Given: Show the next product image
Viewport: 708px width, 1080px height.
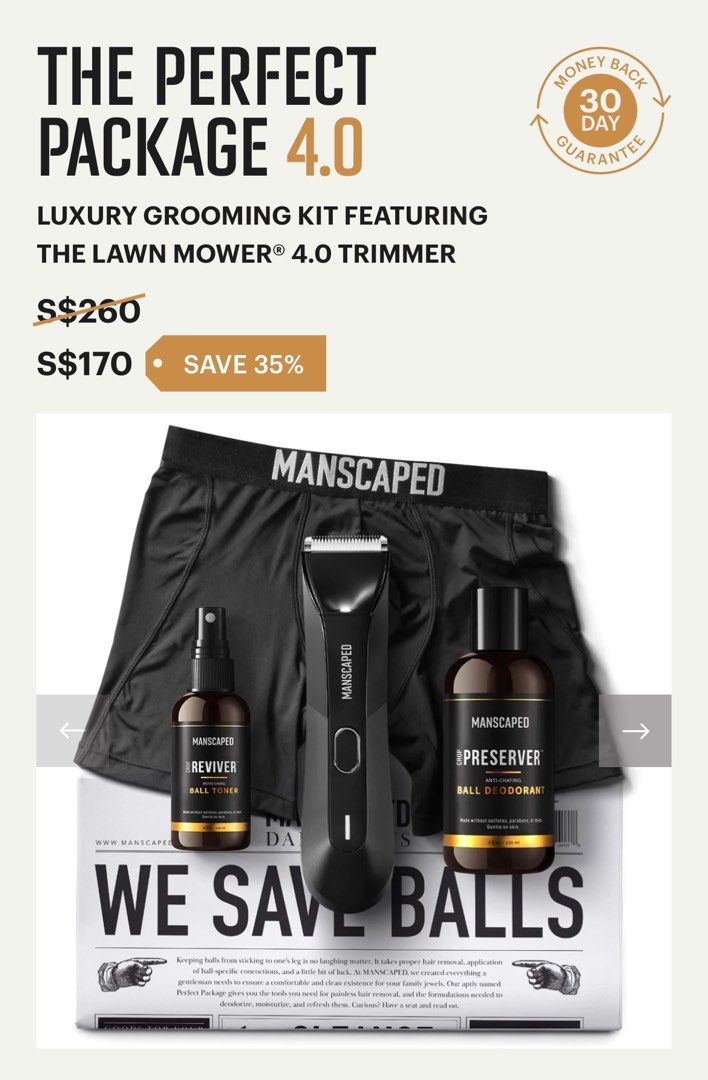Looking at the screenshot, I should [635, 731].
